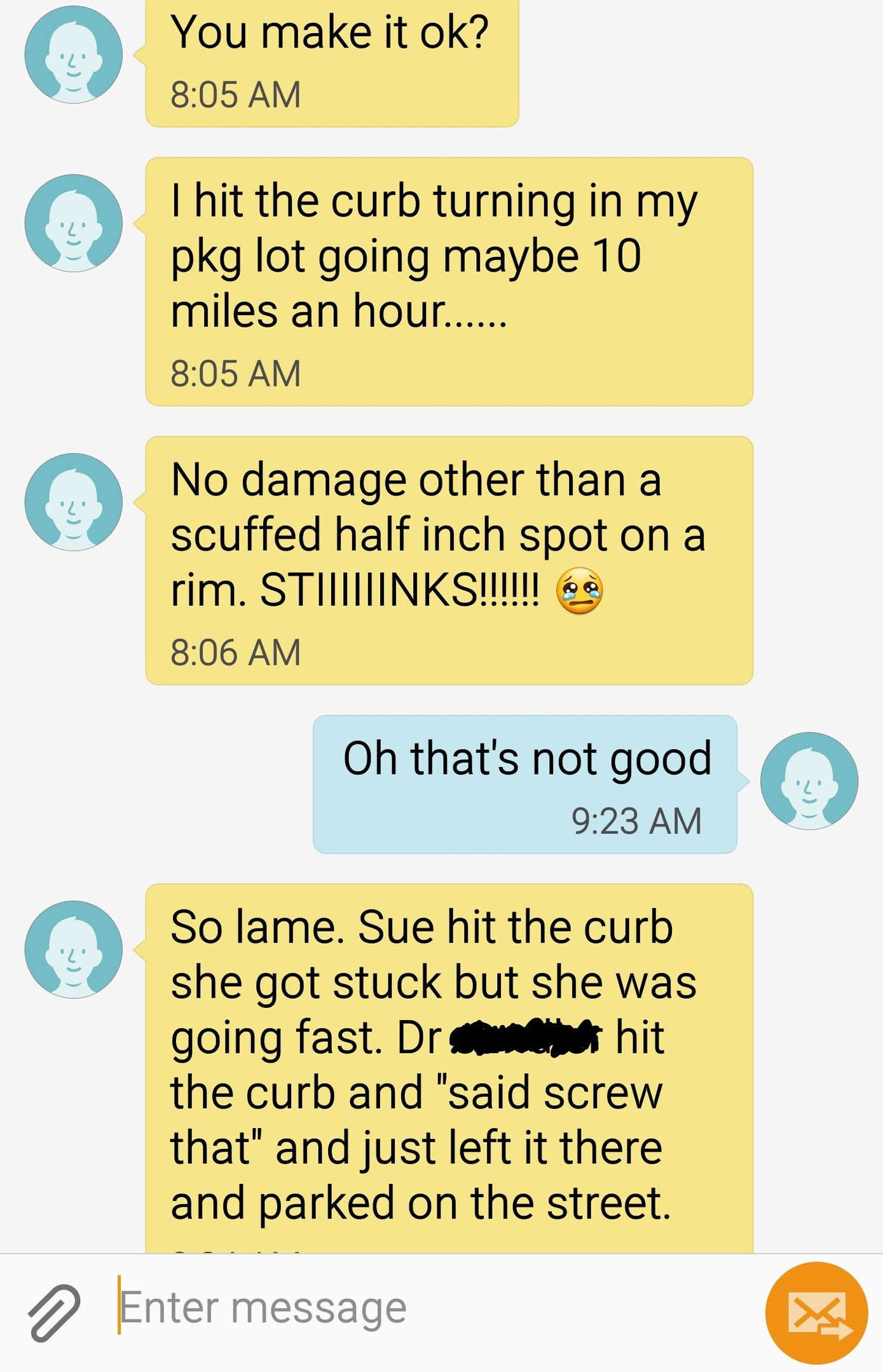Tap the paperclip attach icon
This screenshot has height=1372, width=883.
click(55, 1312)
